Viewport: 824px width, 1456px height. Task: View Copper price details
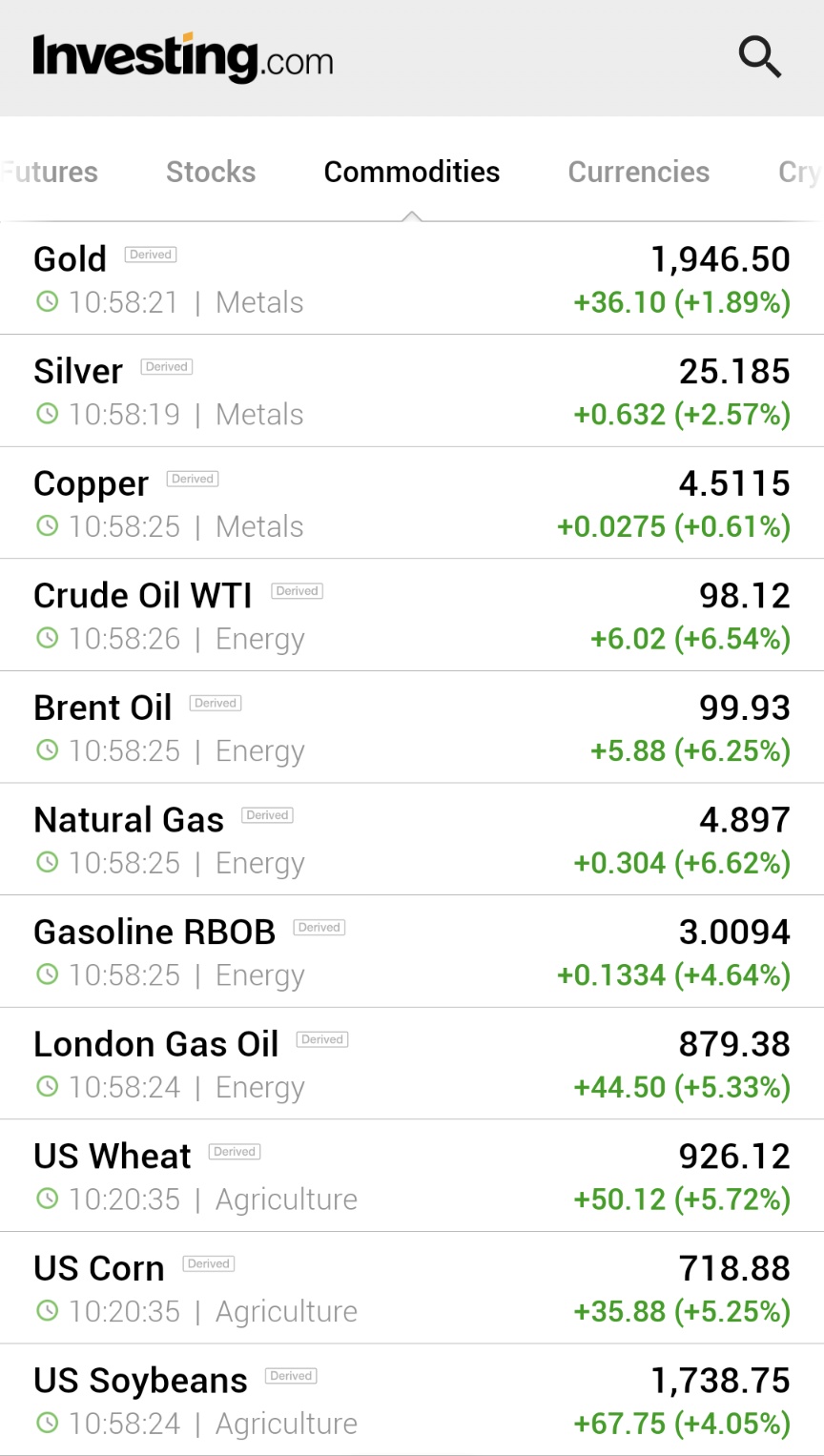tap(92, 483)
